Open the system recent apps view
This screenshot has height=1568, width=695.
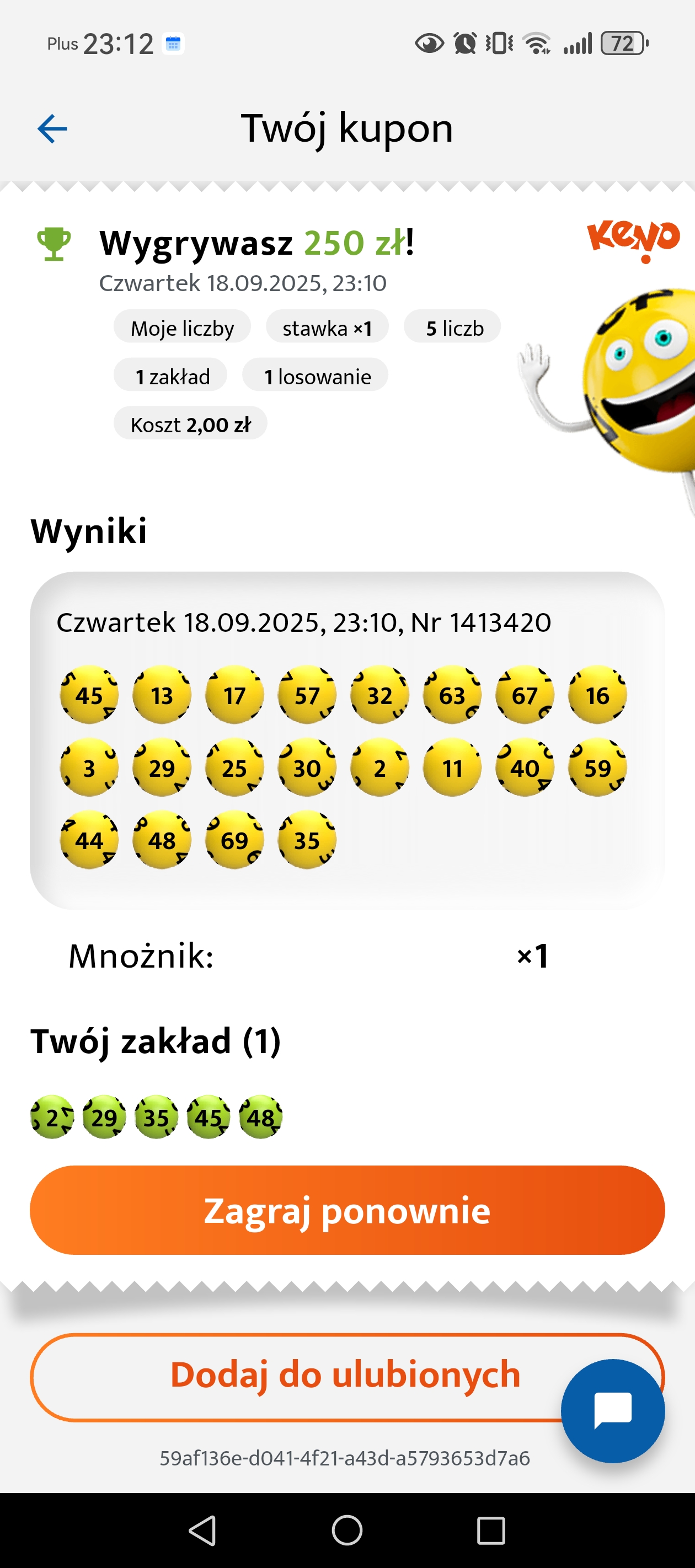[491, 1529]
